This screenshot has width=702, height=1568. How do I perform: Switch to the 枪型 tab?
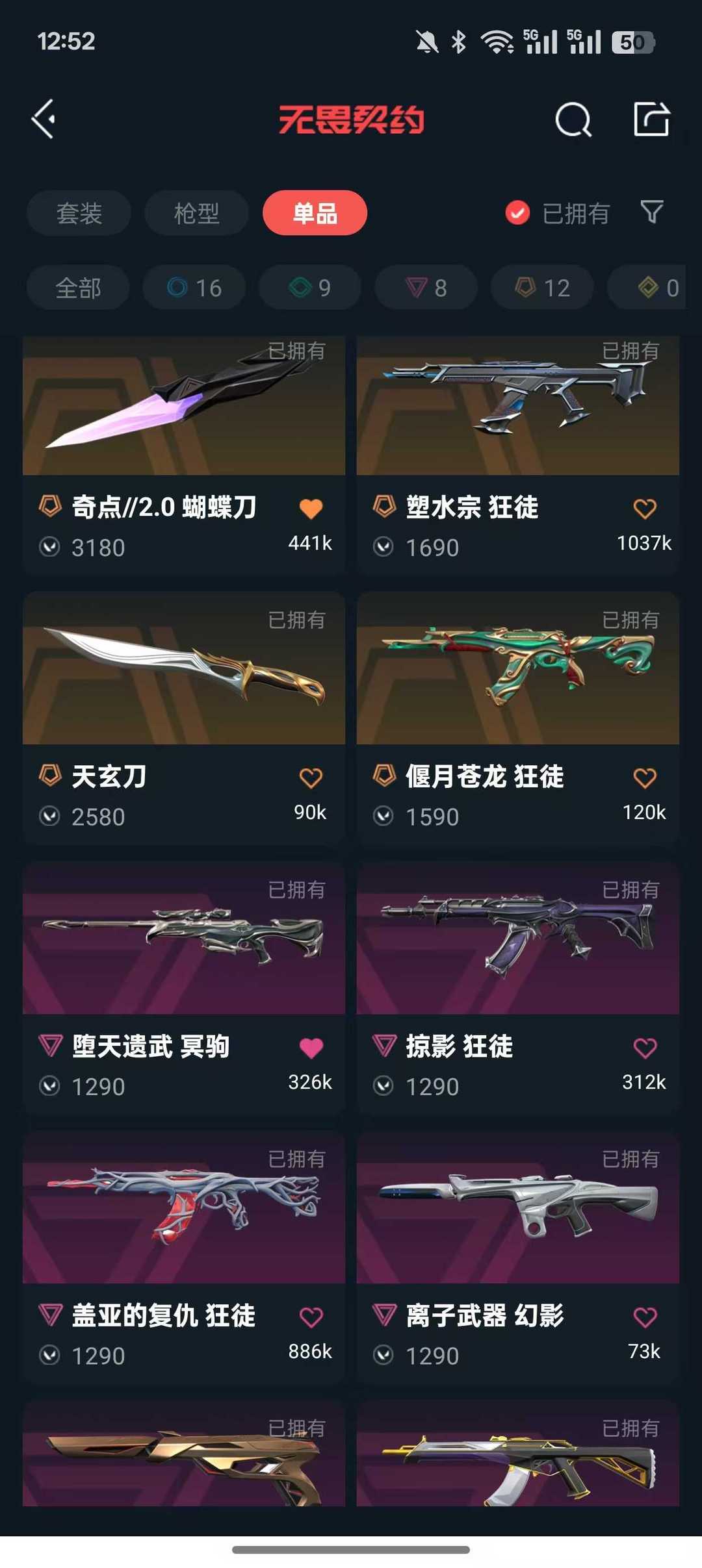(x=196, y=212)
